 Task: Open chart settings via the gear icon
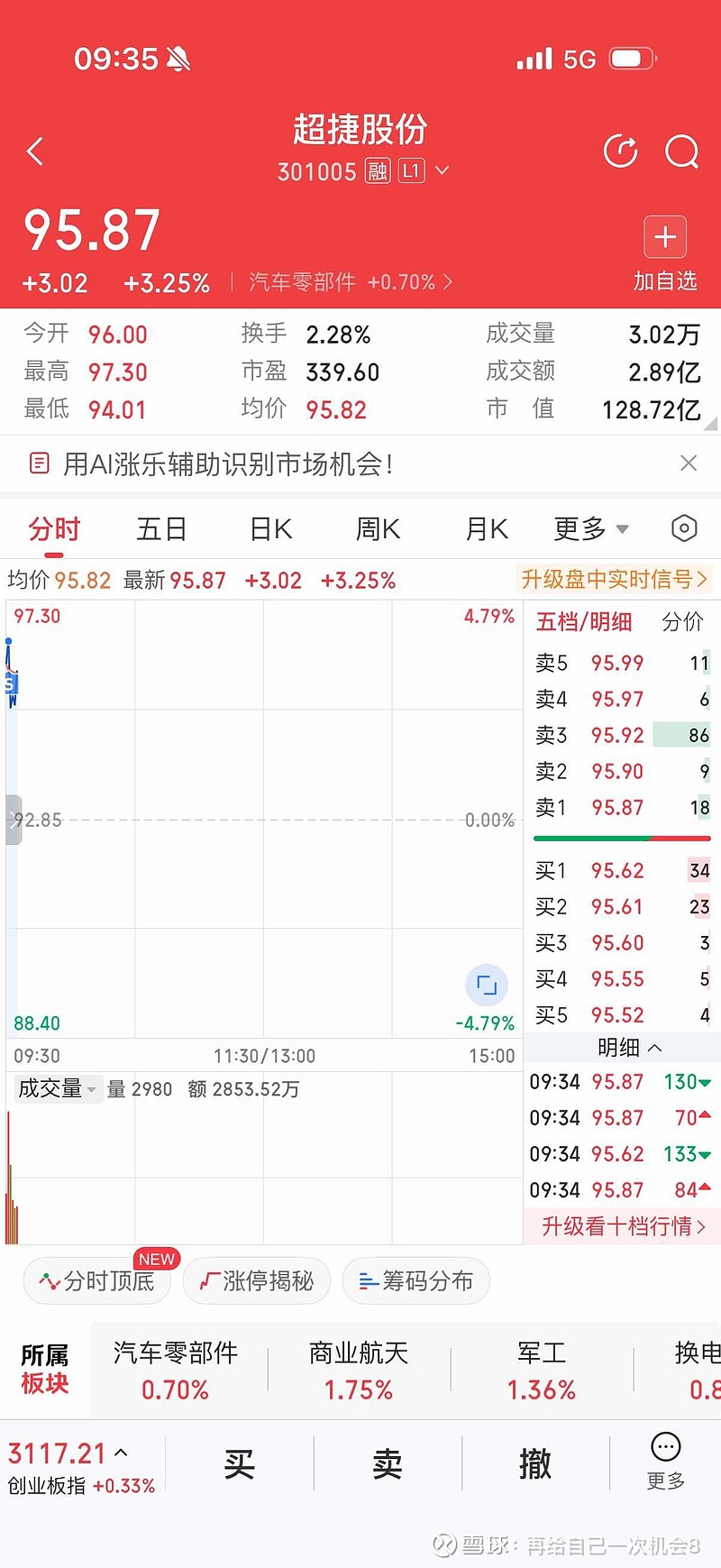(x=683, y=528)
